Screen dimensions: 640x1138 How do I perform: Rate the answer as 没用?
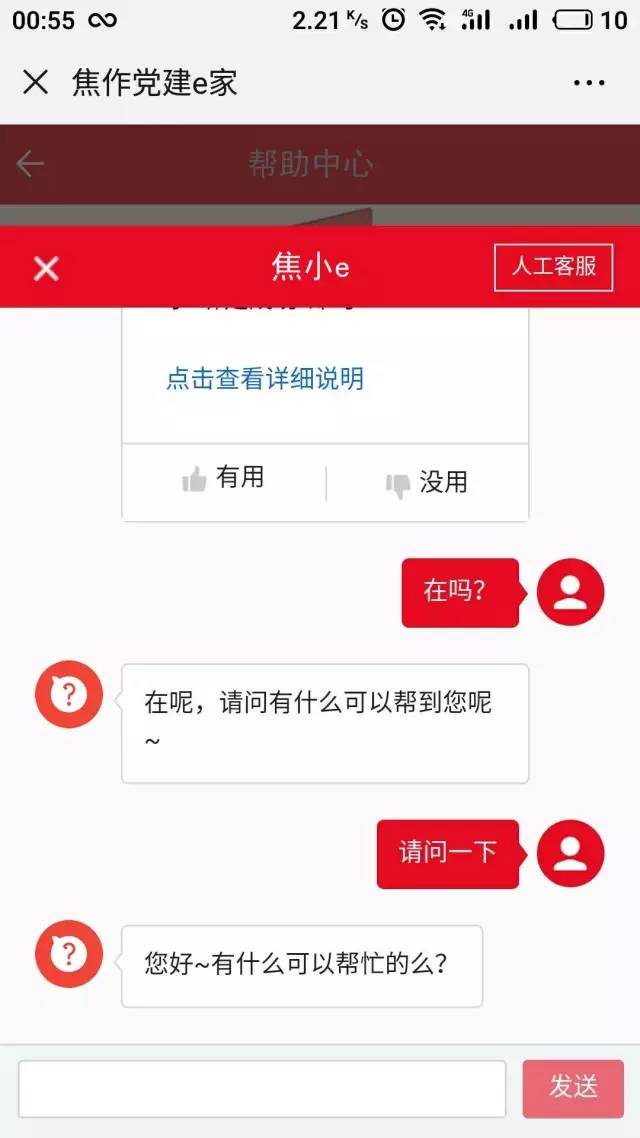427,483
